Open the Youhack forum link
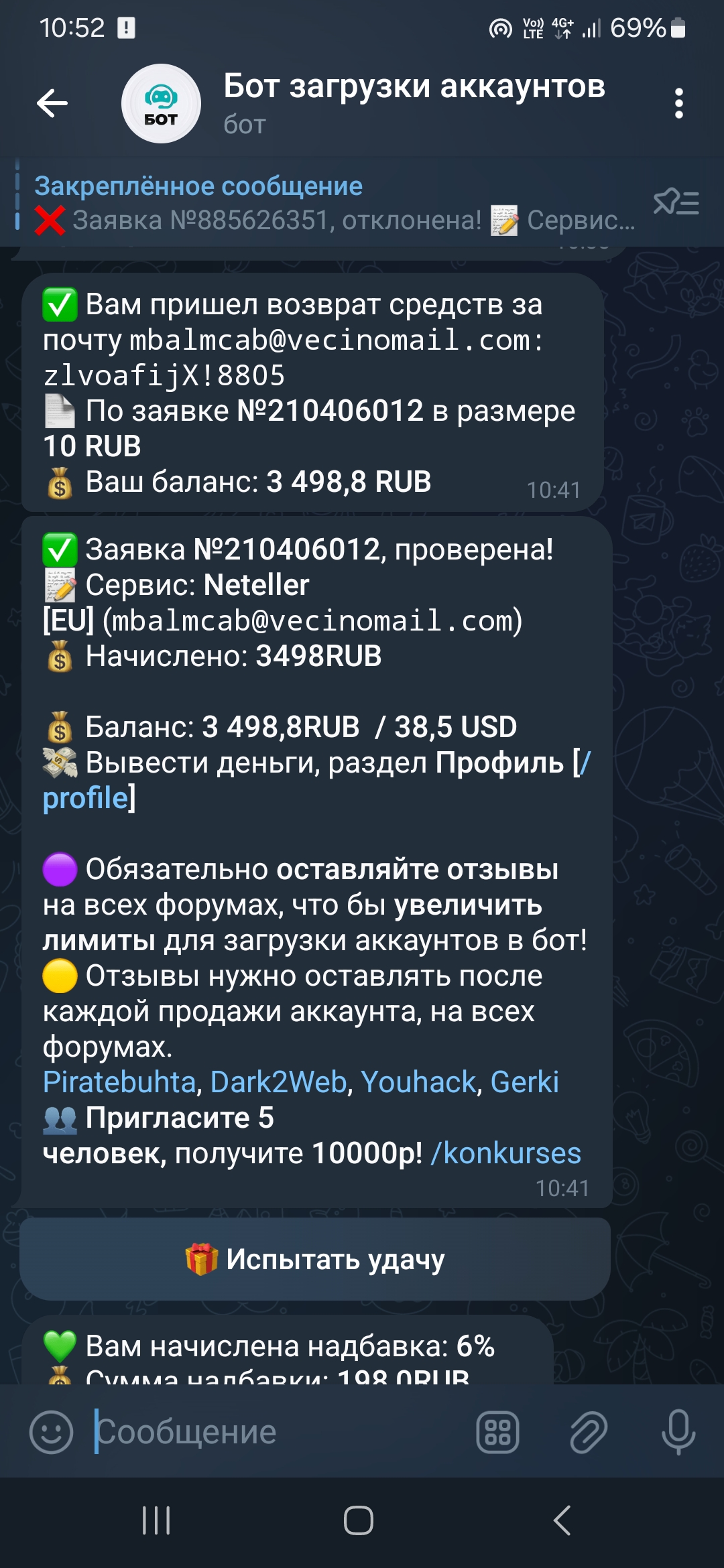This screenshot has width=724, height=1568. (418, 1082)
